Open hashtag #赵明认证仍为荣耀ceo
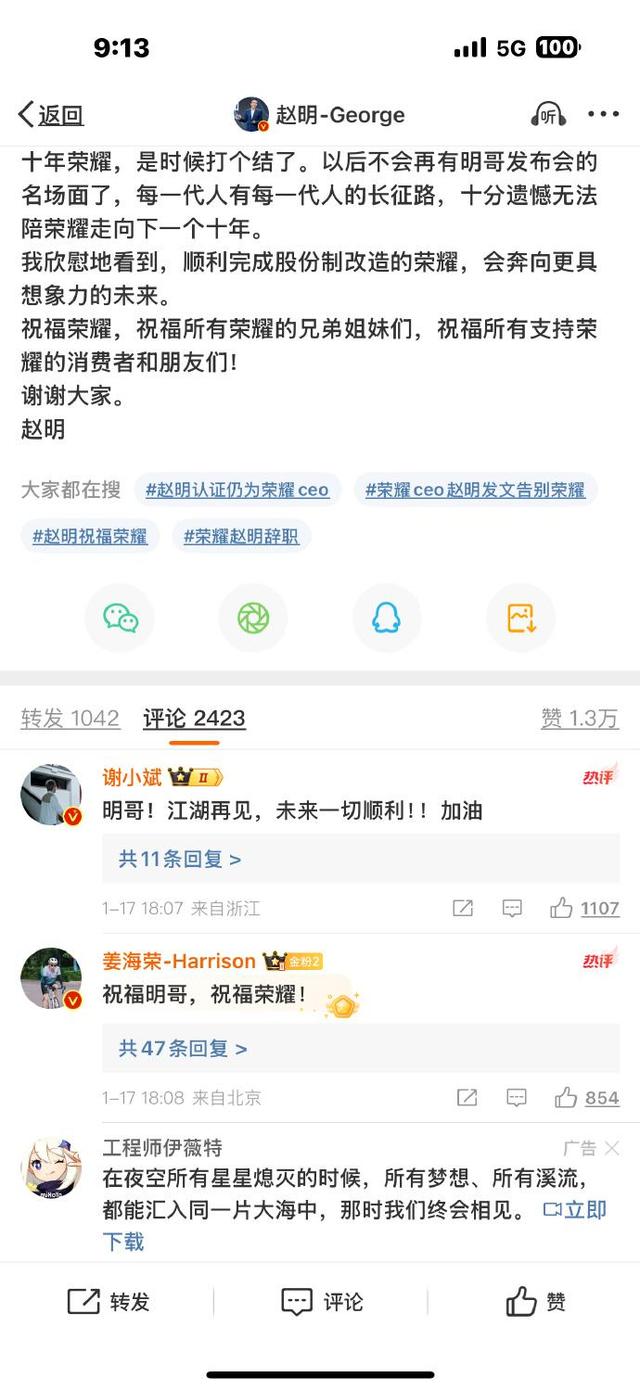The width and height of the screenshot is (640, 1390). 237,490
